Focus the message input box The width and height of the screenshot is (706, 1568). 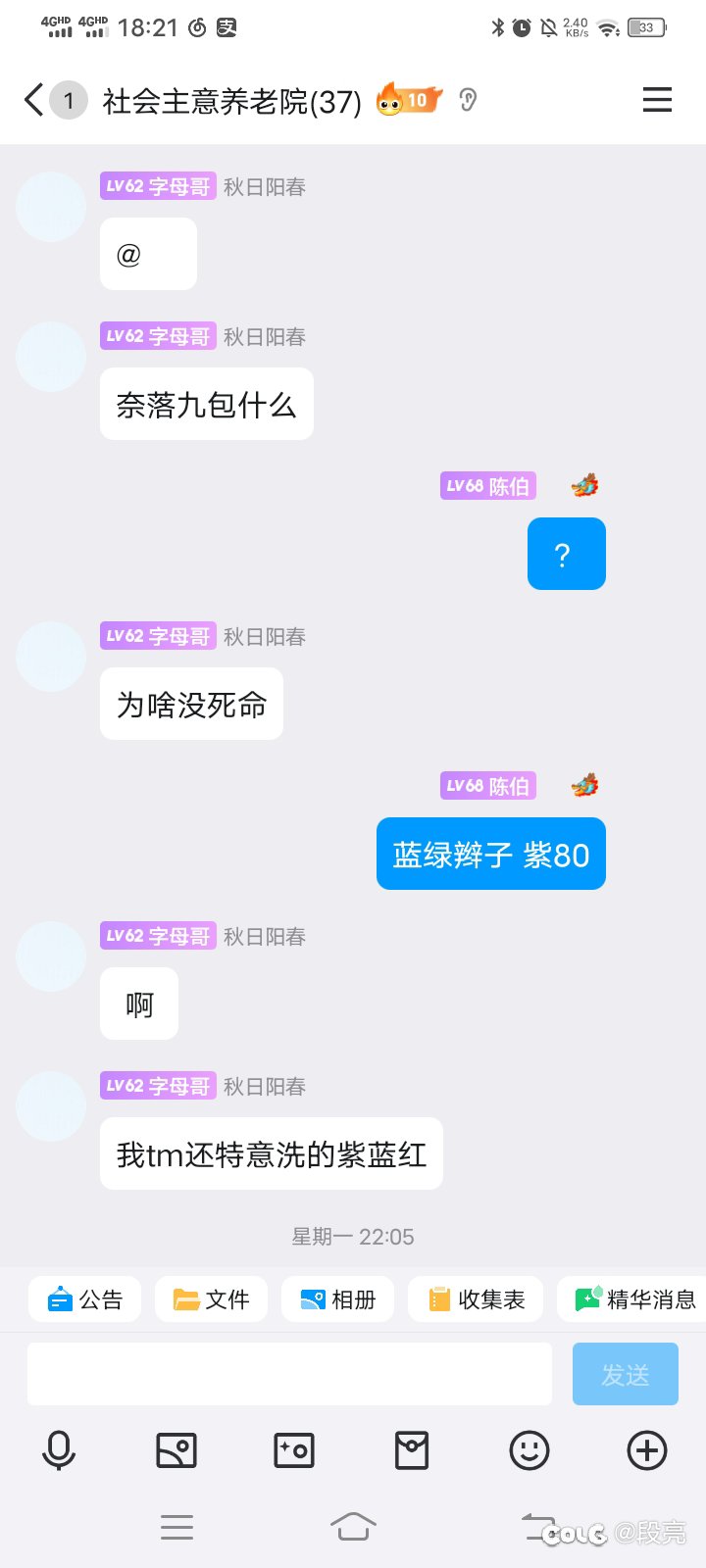coord(289,1374)
